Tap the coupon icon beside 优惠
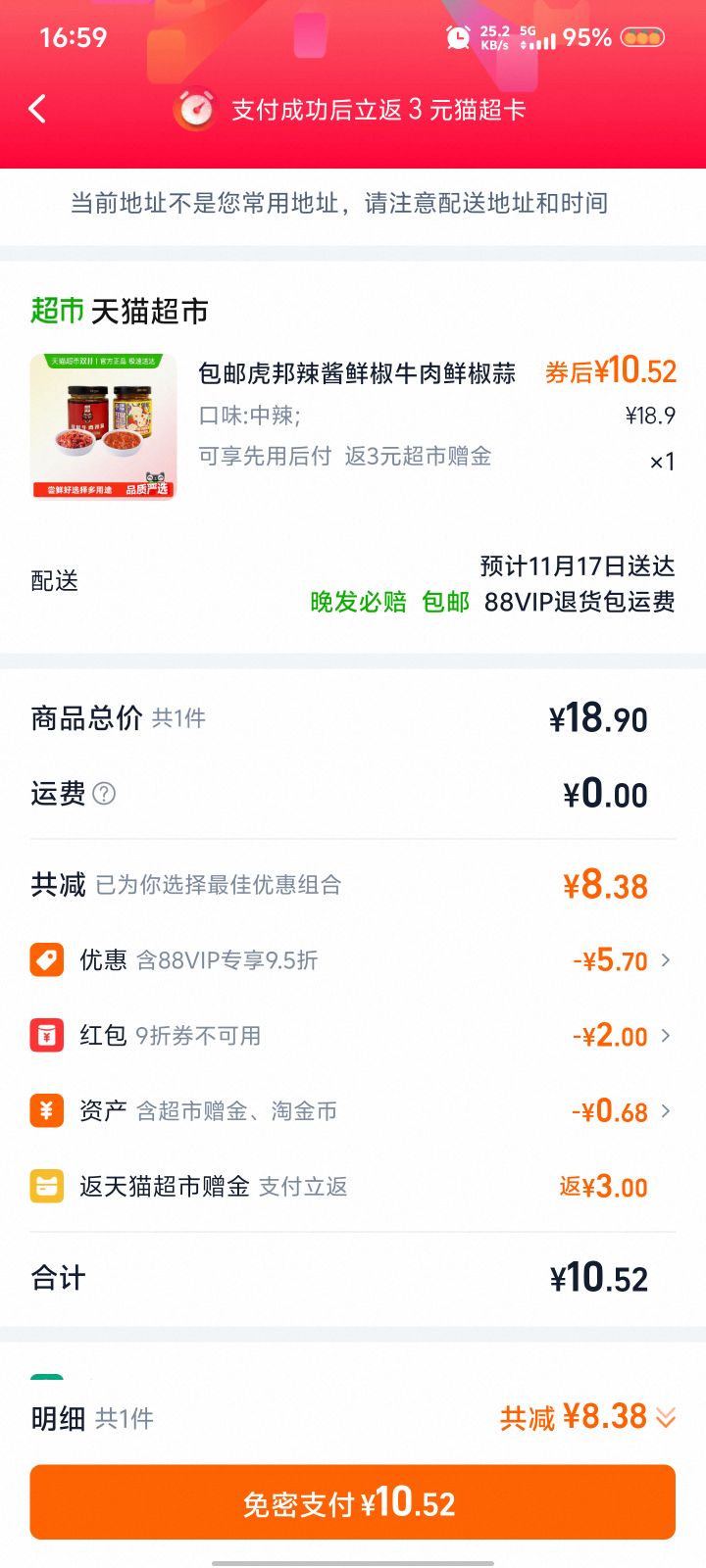This screenshot has width=706, height=1568. (x=46, y=959)
